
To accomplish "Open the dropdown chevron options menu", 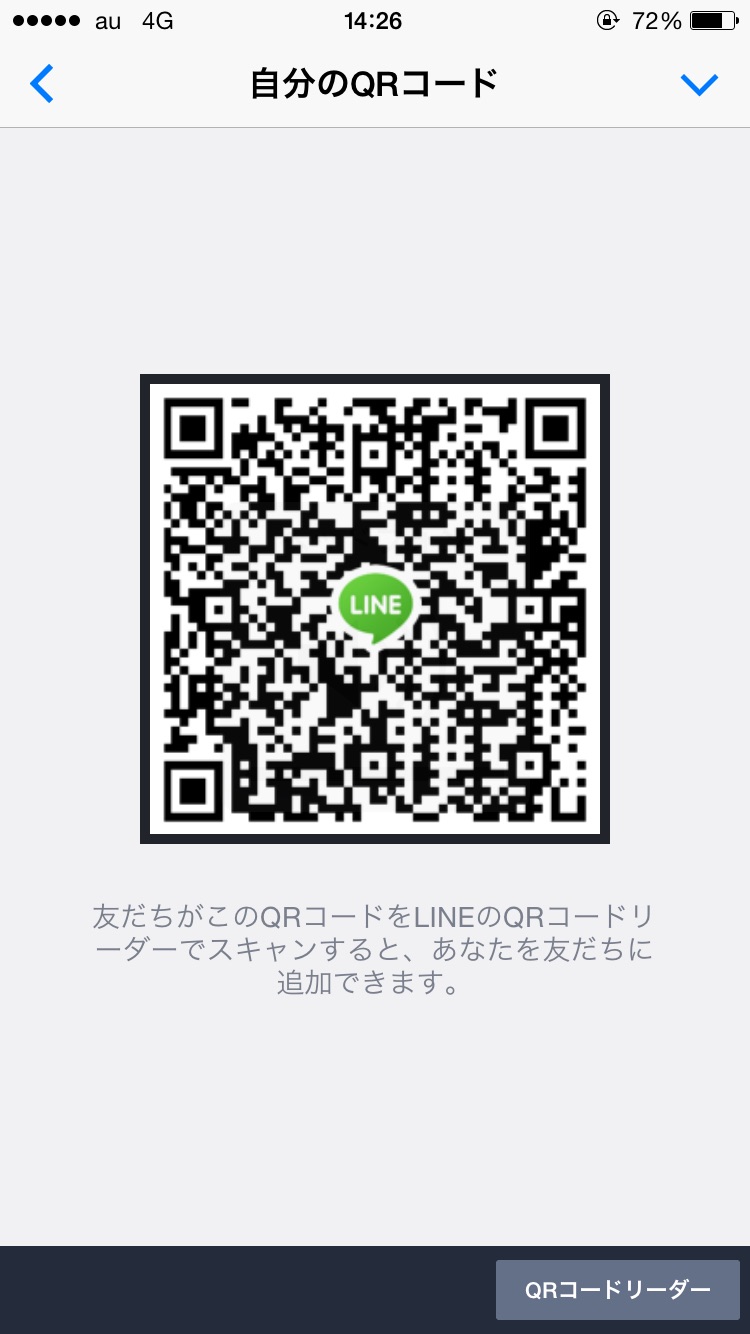I will pos(699,85).
